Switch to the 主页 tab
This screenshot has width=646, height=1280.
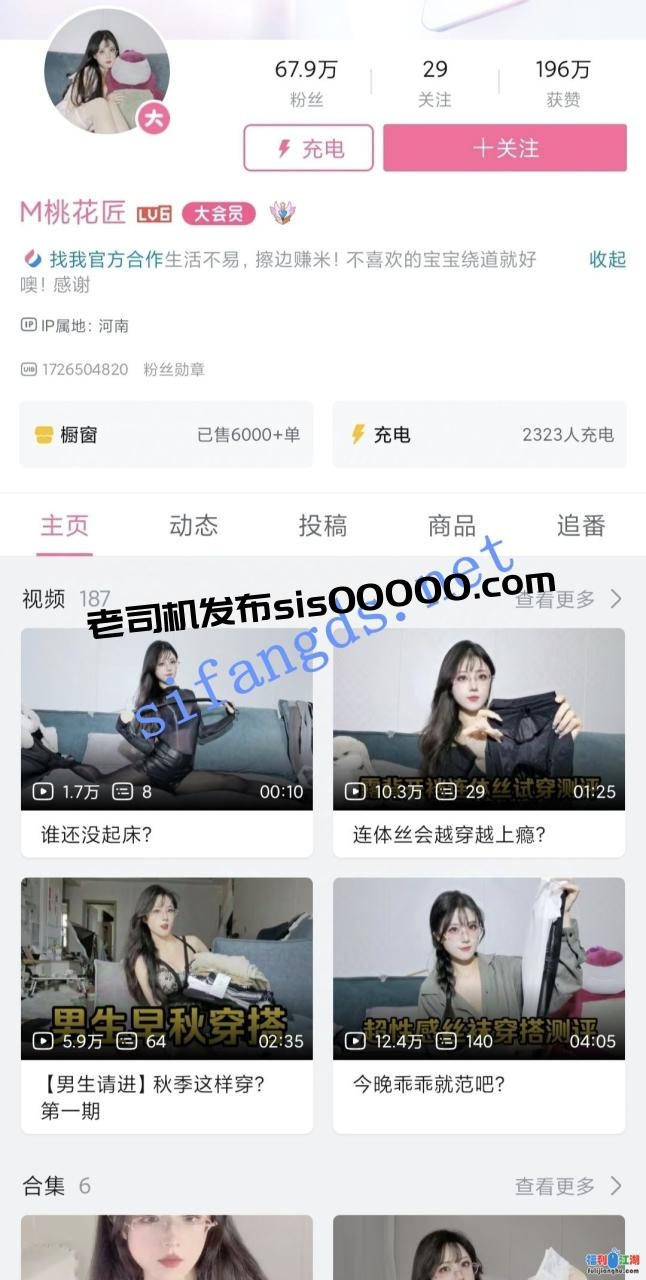point(65,525)
